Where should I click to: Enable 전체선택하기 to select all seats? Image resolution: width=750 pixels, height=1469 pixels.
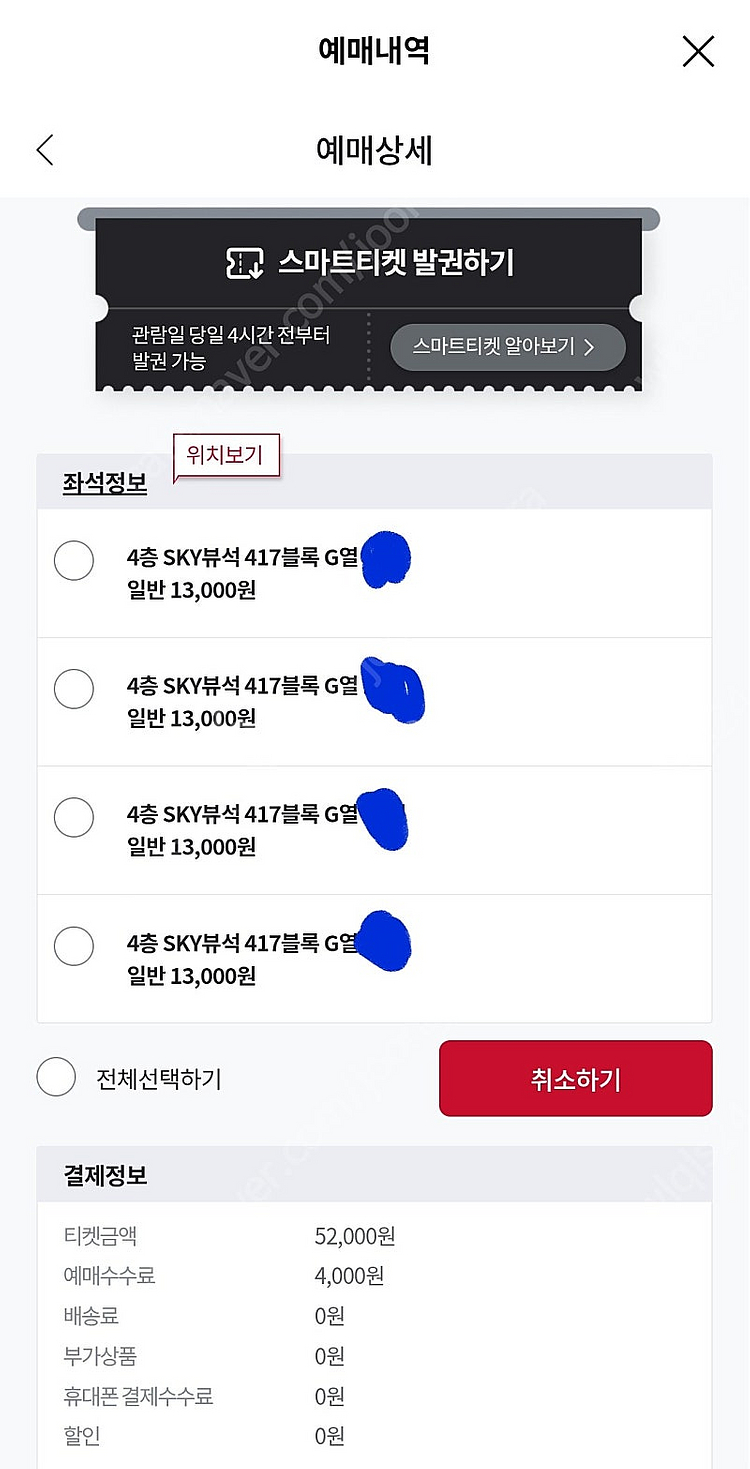click(x=56, y=1077)
